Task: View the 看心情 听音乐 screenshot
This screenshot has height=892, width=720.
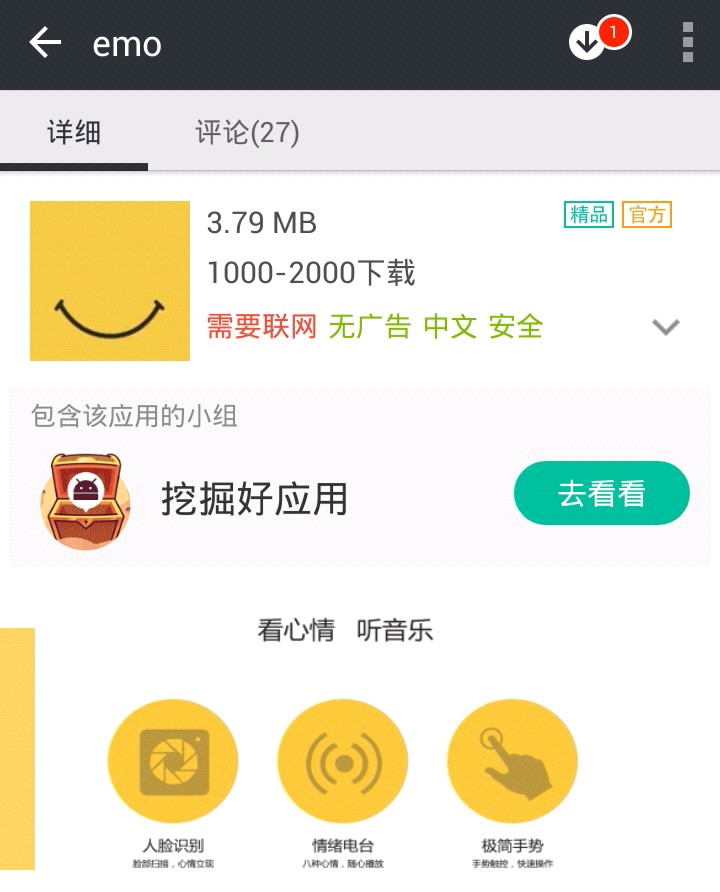Action: (x=345, y=745)
